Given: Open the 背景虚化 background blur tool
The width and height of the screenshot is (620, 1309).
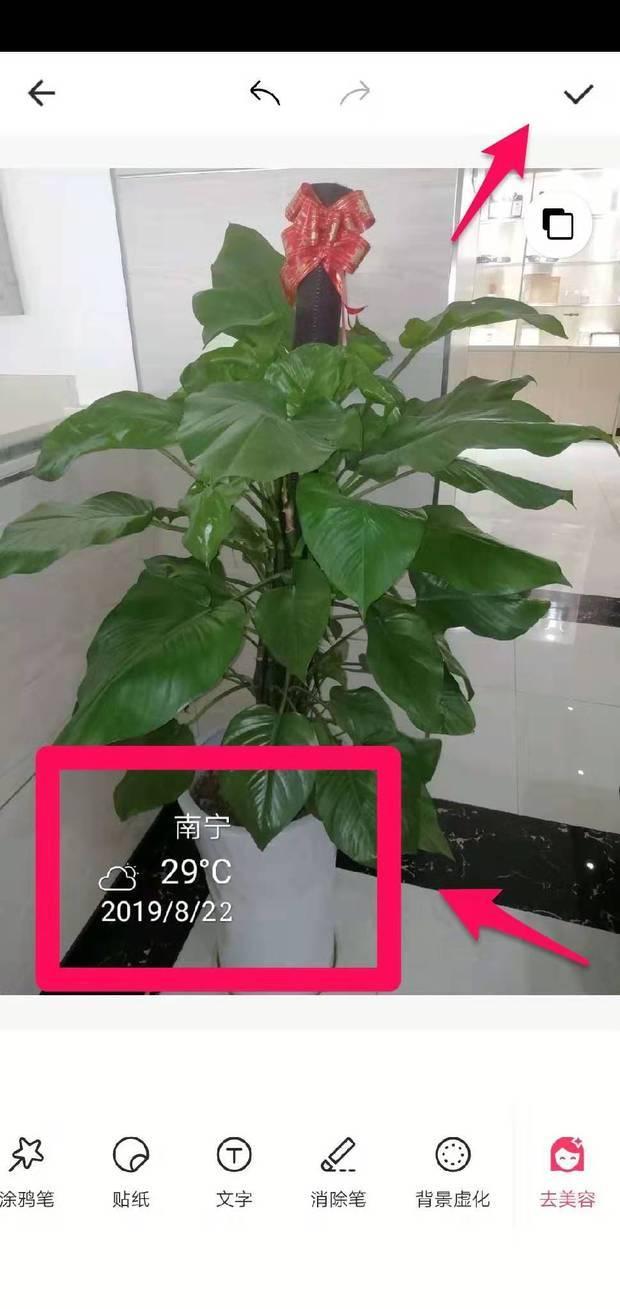Looking at the screenshot, I should point(453,1171).
